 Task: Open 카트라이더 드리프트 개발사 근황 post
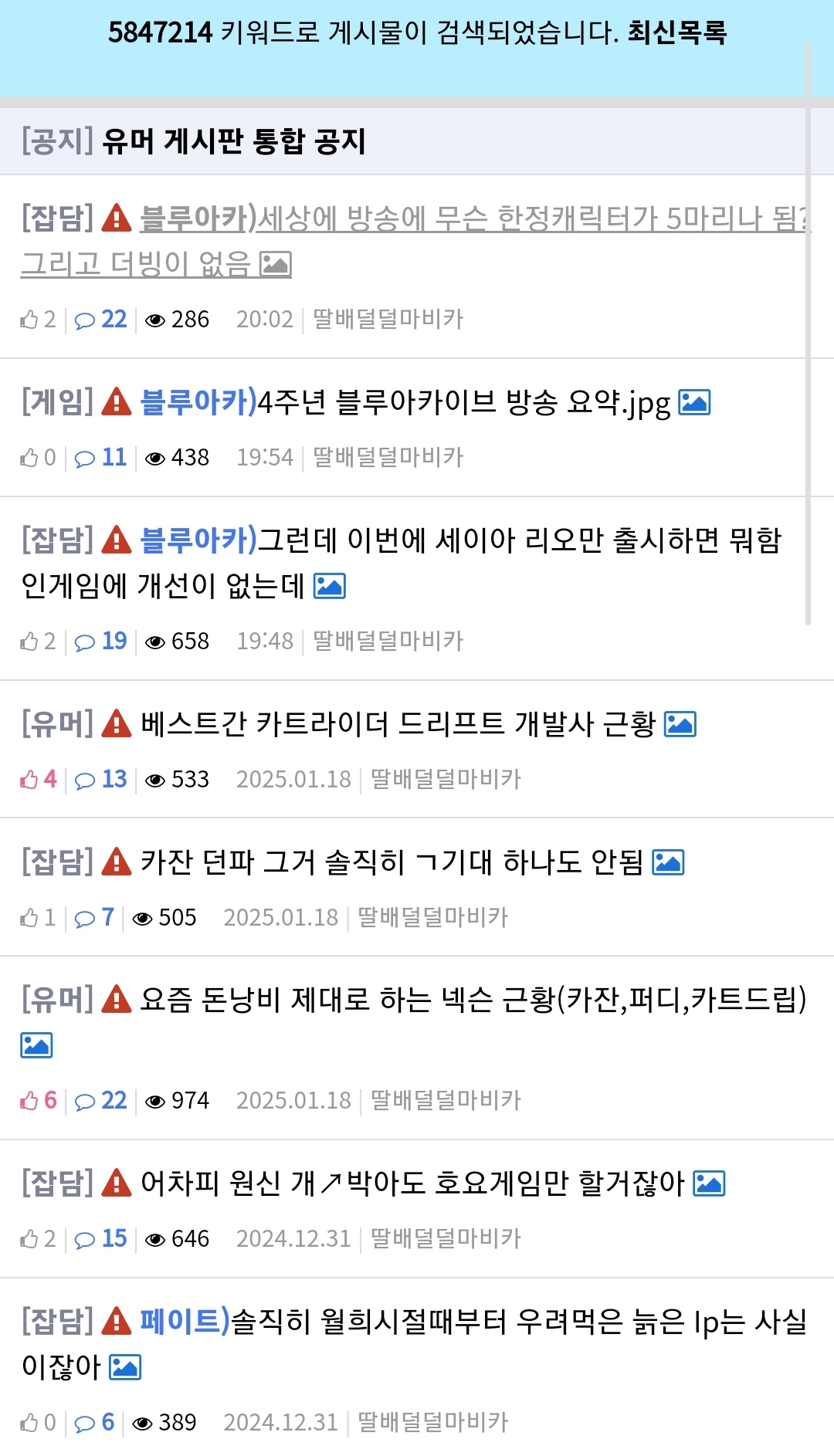point(398,724)
